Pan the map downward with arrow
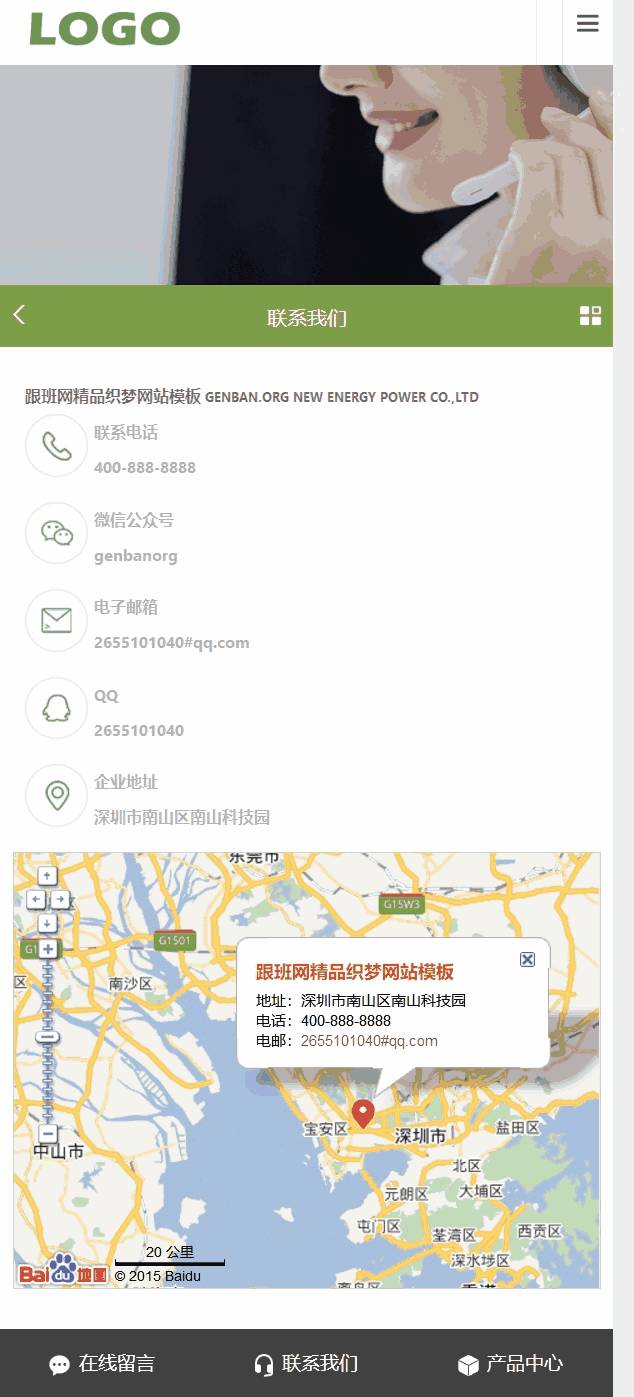The image size is (634, 1397). [47, 922]
